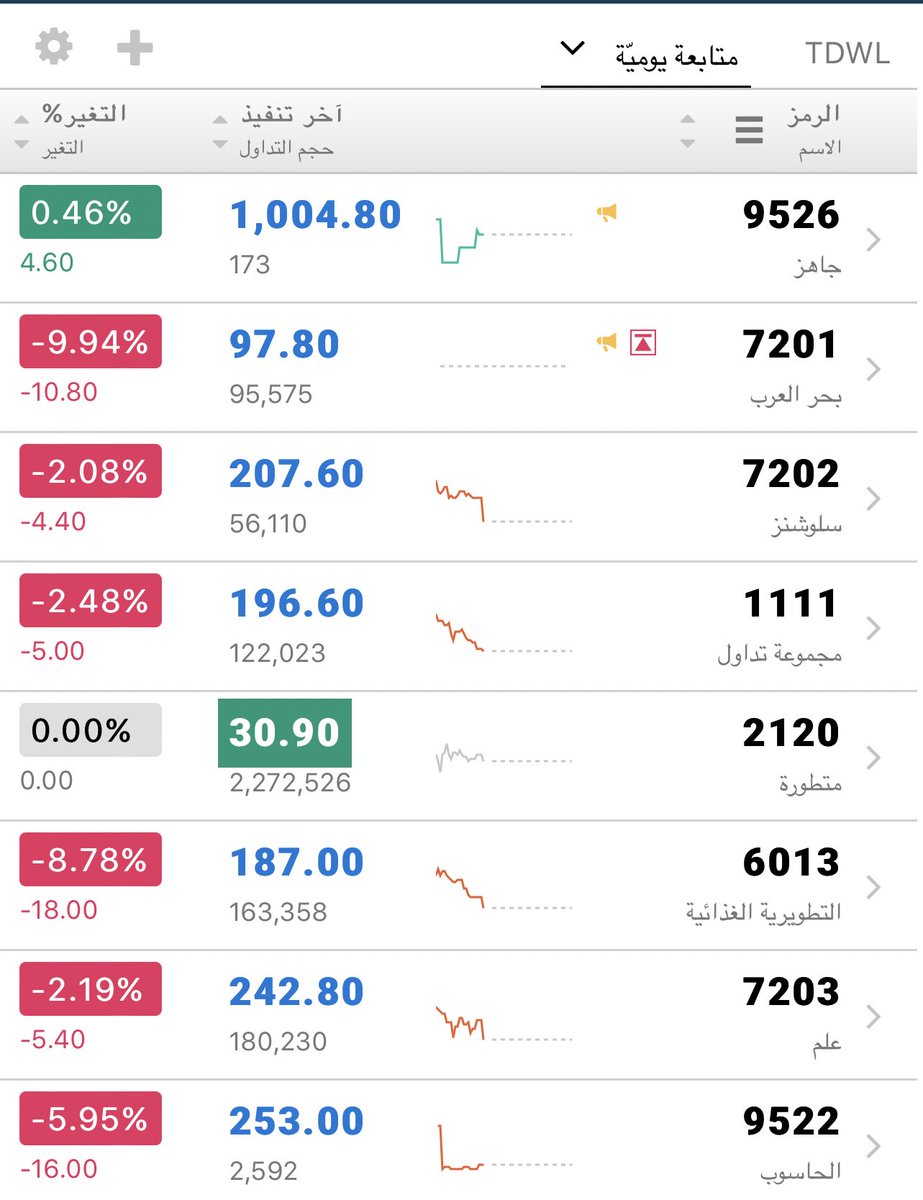Switch to the TDWL tab
923x1200 pixels.
[847, 54]
